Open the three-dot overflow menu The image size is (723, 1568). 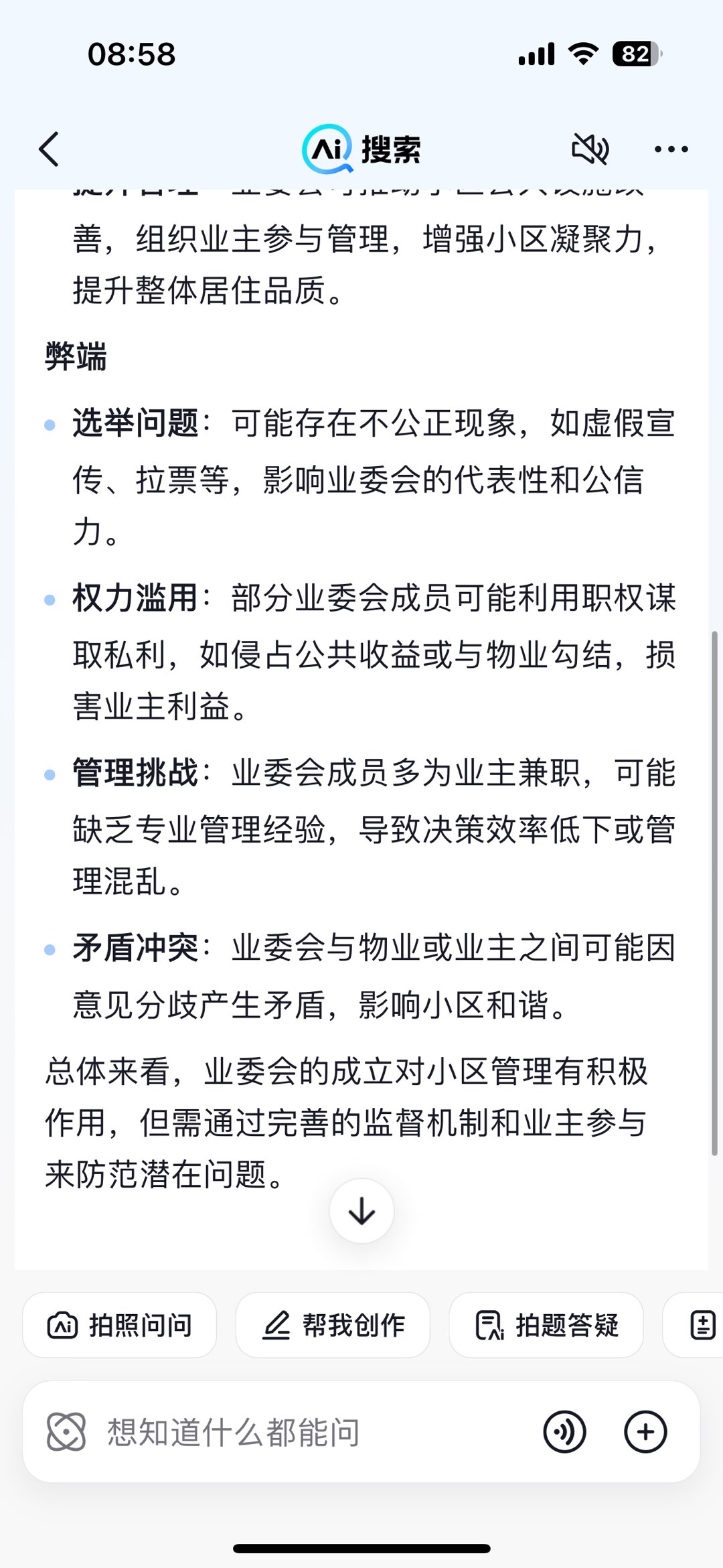tap(671, 149)
